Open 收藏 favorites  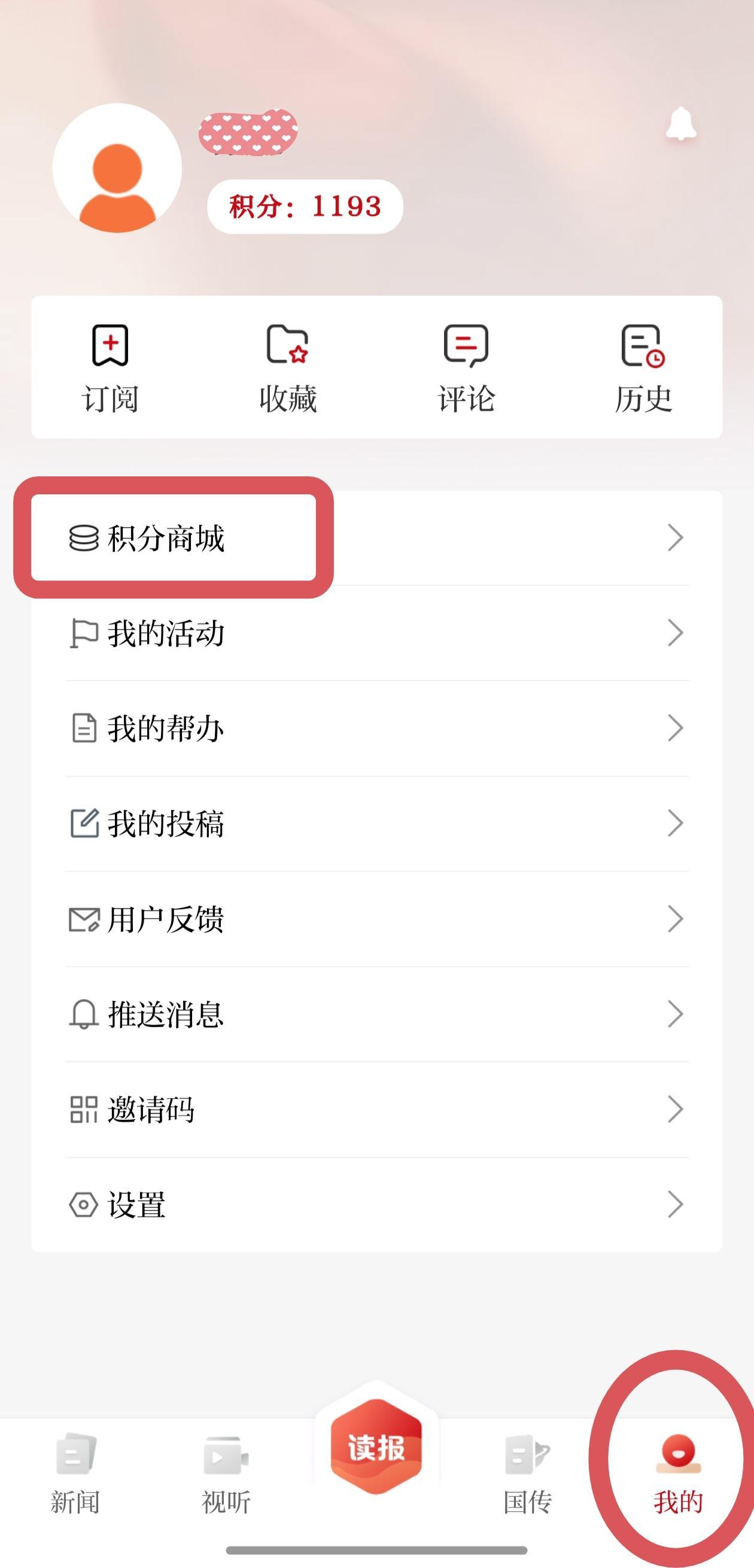(x=288, y=367)
